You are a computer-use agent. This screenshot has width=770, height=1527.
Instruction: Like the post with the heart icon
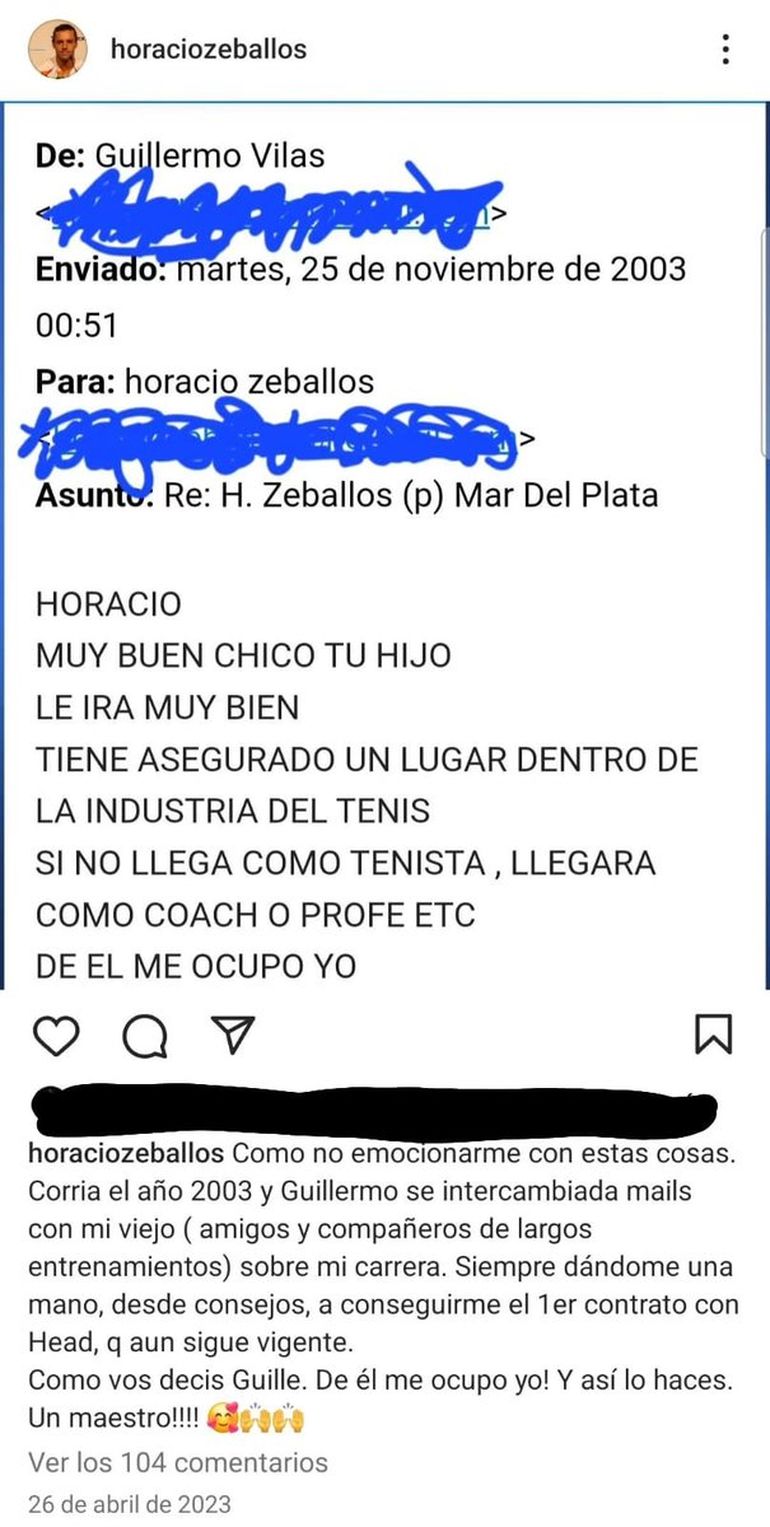[x=57, y=1037]
